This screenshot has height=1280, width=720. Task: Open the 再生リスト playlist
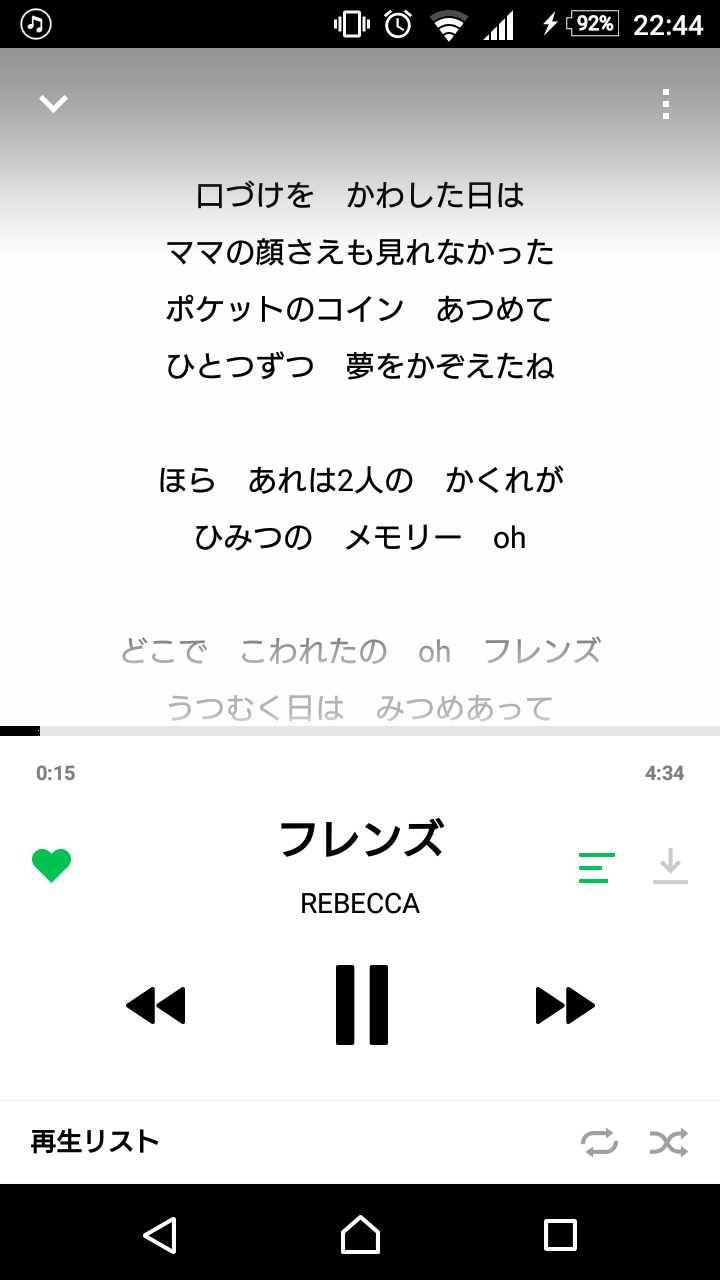point(95,1142)
